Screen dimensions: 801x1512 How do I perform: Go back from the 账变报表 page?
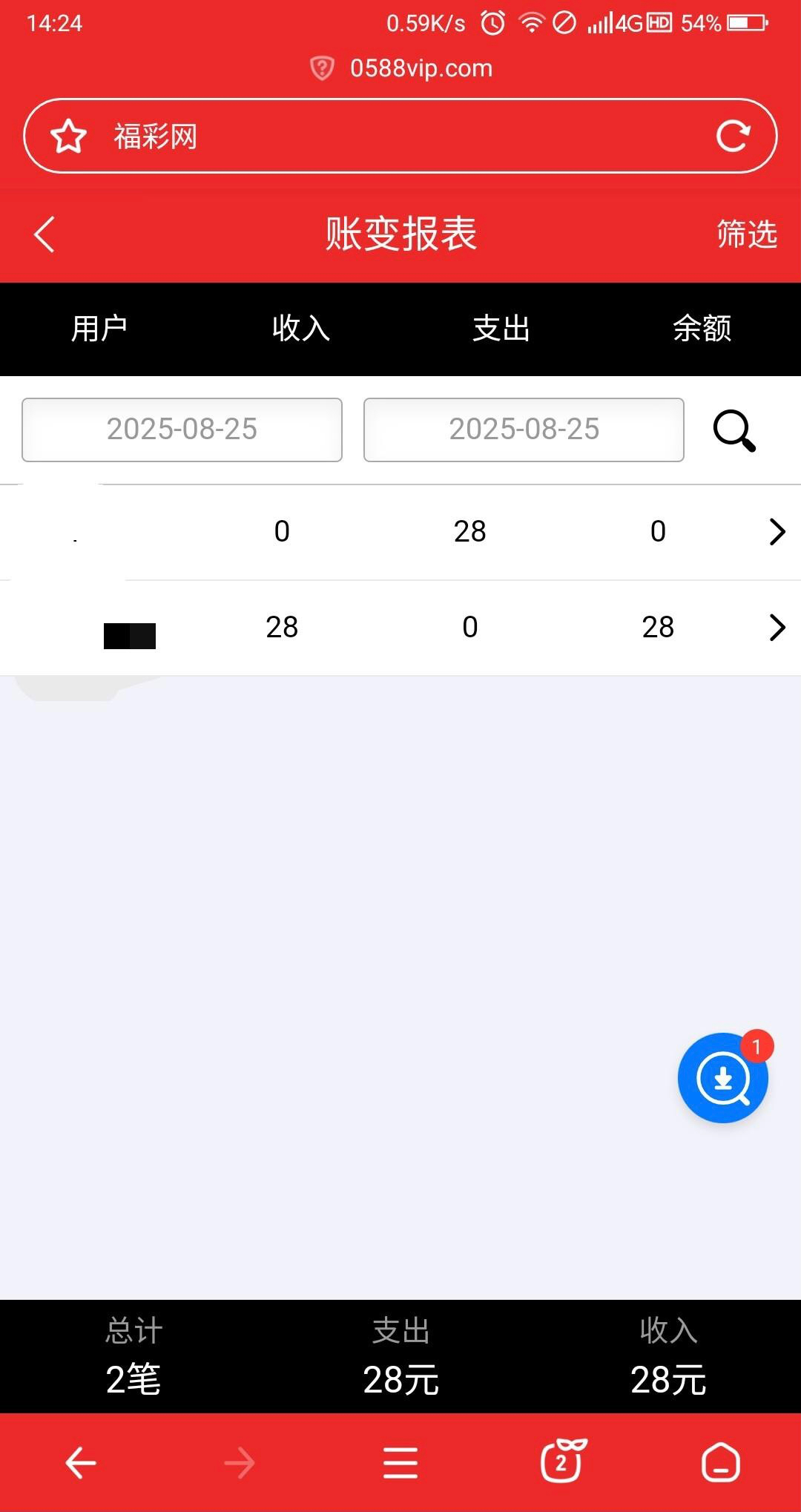tap(44, 234)
